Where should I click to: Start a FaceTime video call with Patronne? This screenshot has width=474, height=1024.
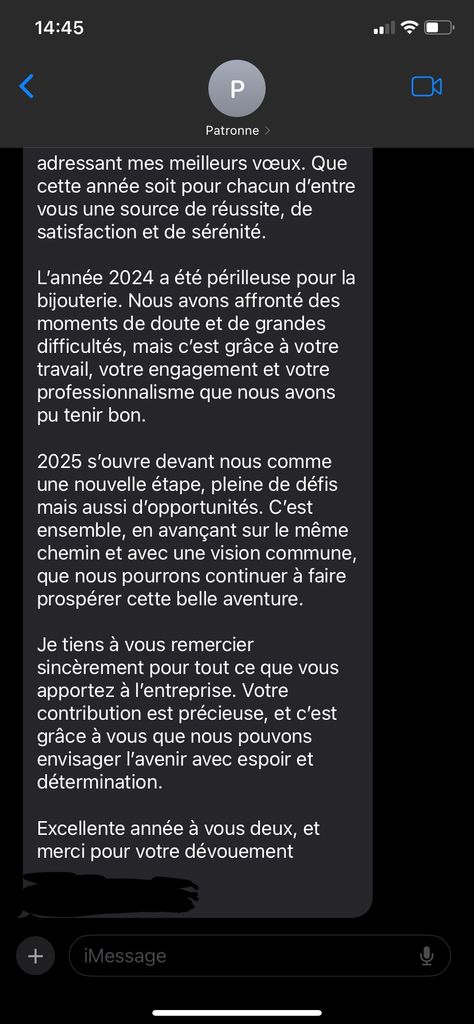(426, 86)
